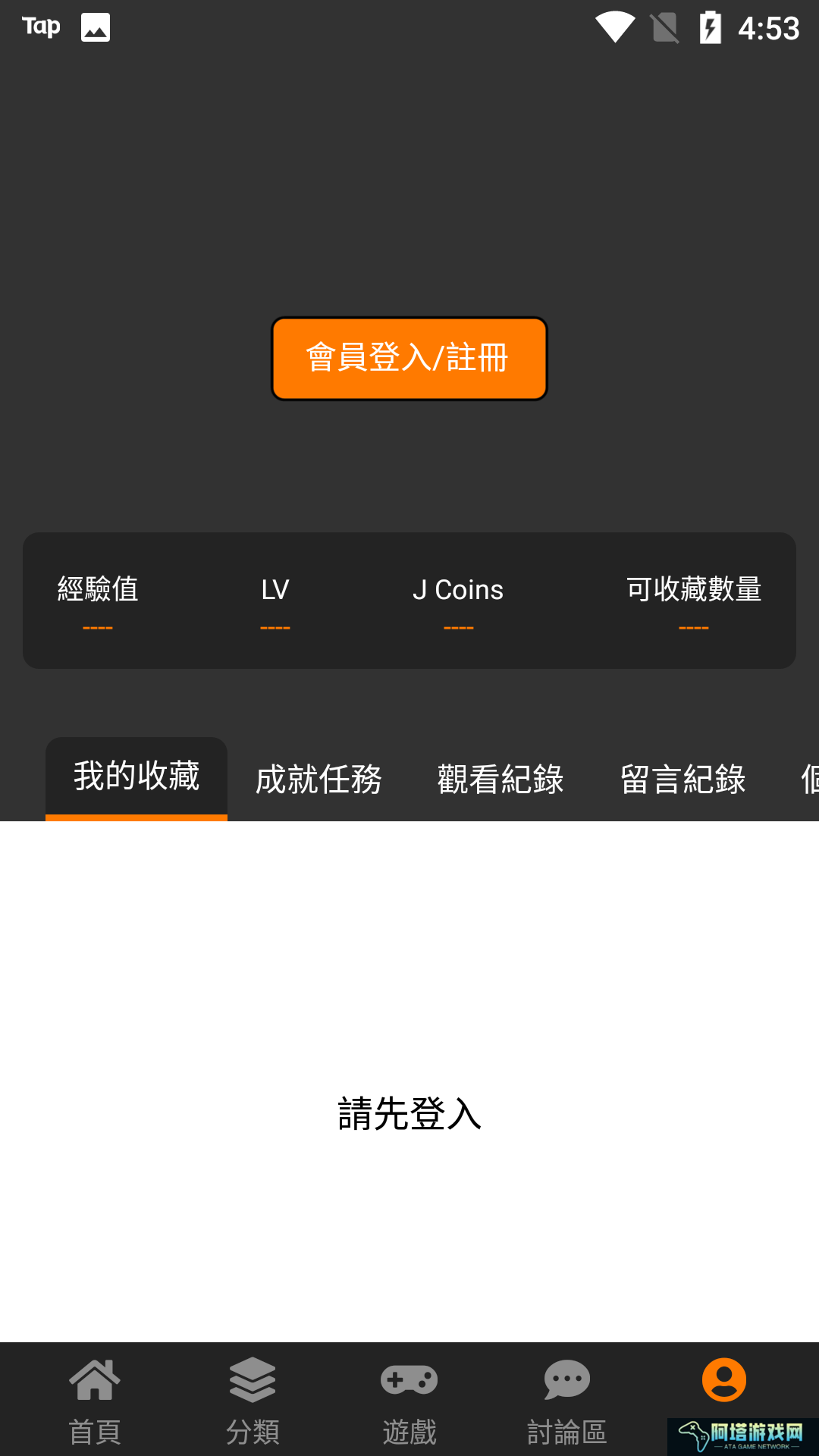819x1456 pixels.
Task: Show the 留言紀錄 tab
Action: [682, 780]
